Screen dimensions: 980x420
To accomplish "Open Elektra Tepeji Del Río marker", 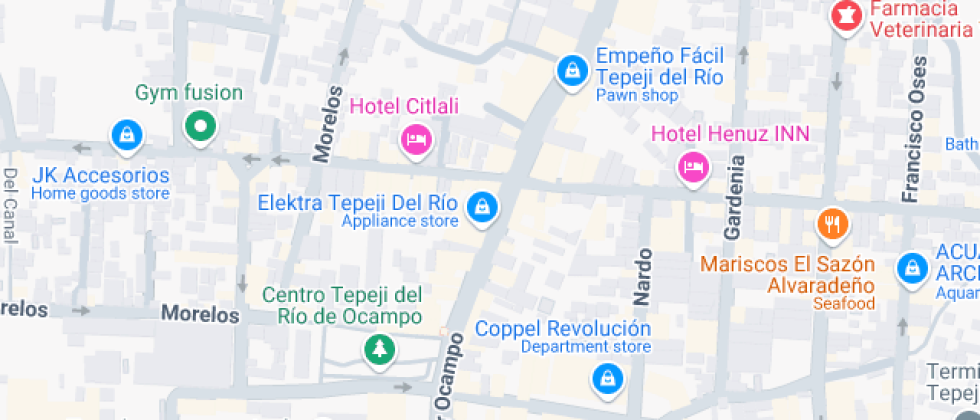I will tap(483, 207).
